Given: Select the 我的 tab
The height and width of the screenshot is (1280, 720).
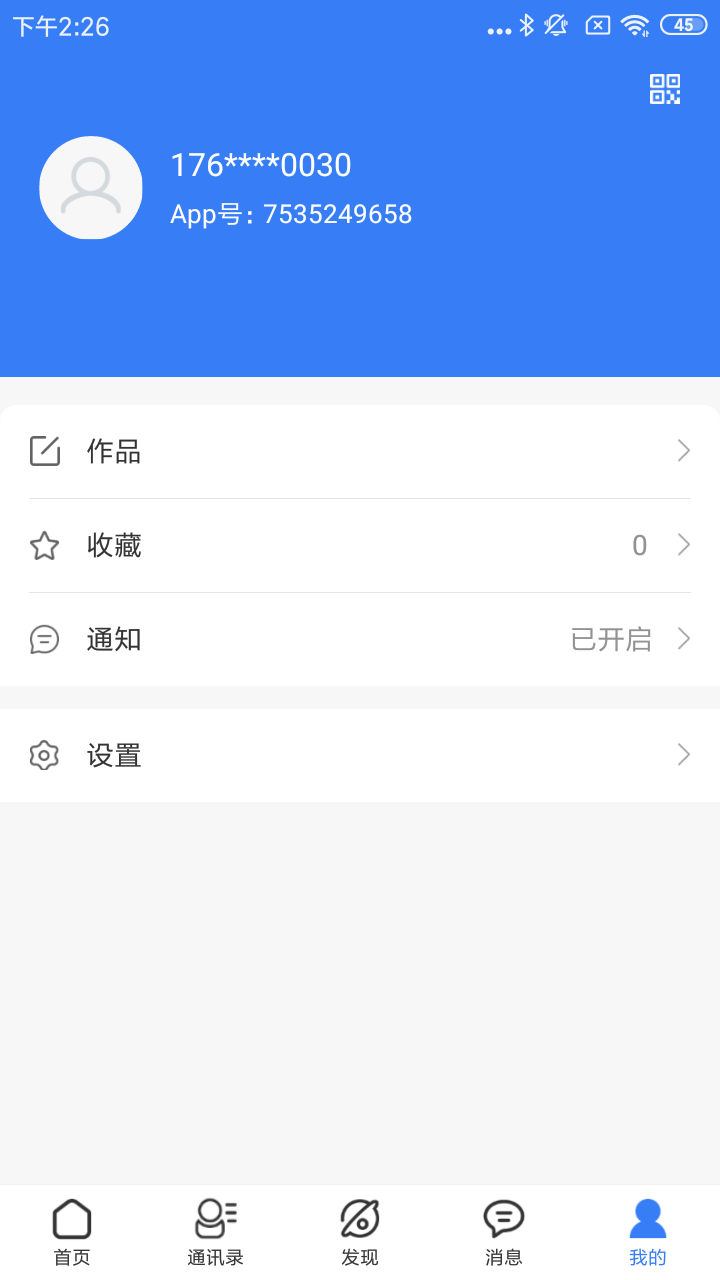Looking at the screenshot, I should [x=648, y=1232].
